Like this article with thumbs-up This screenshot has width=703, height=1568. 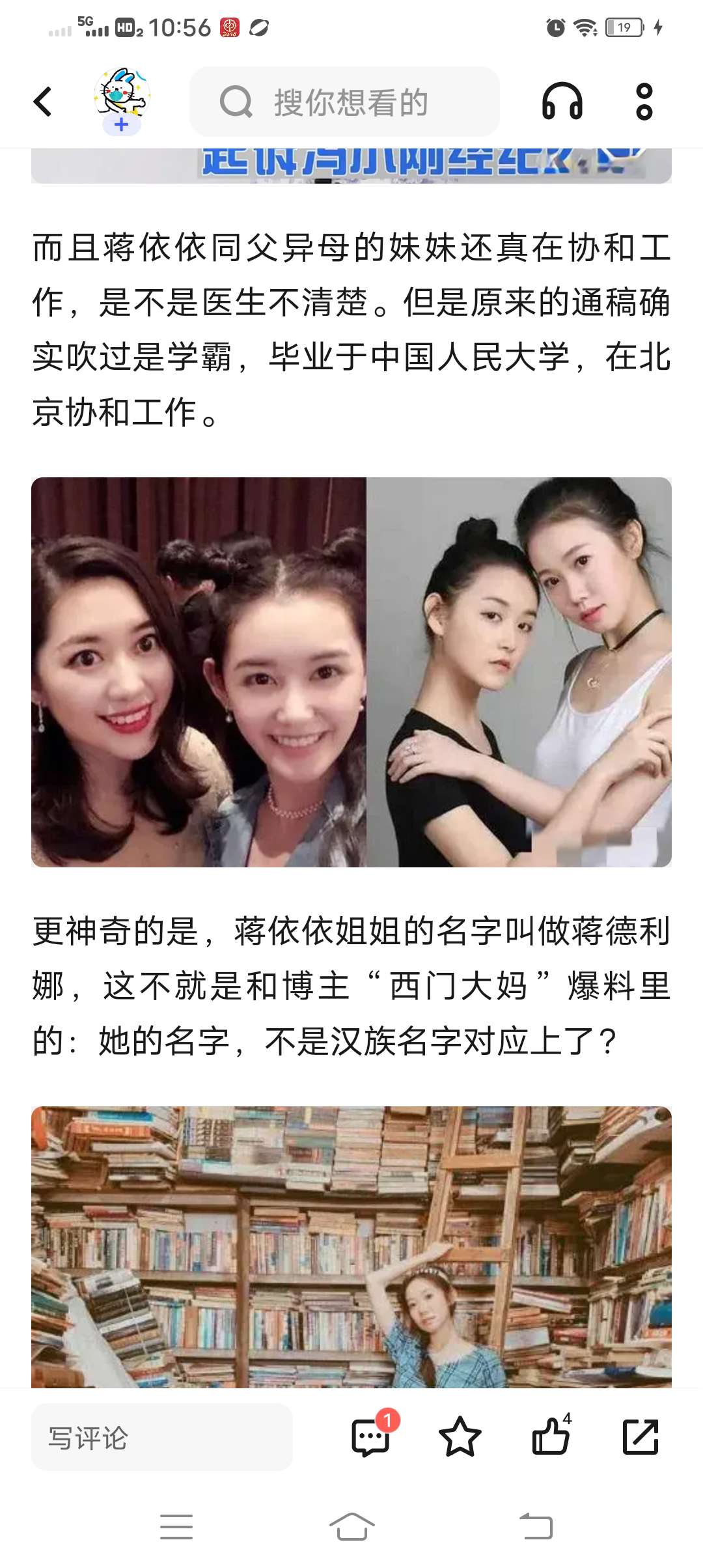click(x=551, y=1437)
